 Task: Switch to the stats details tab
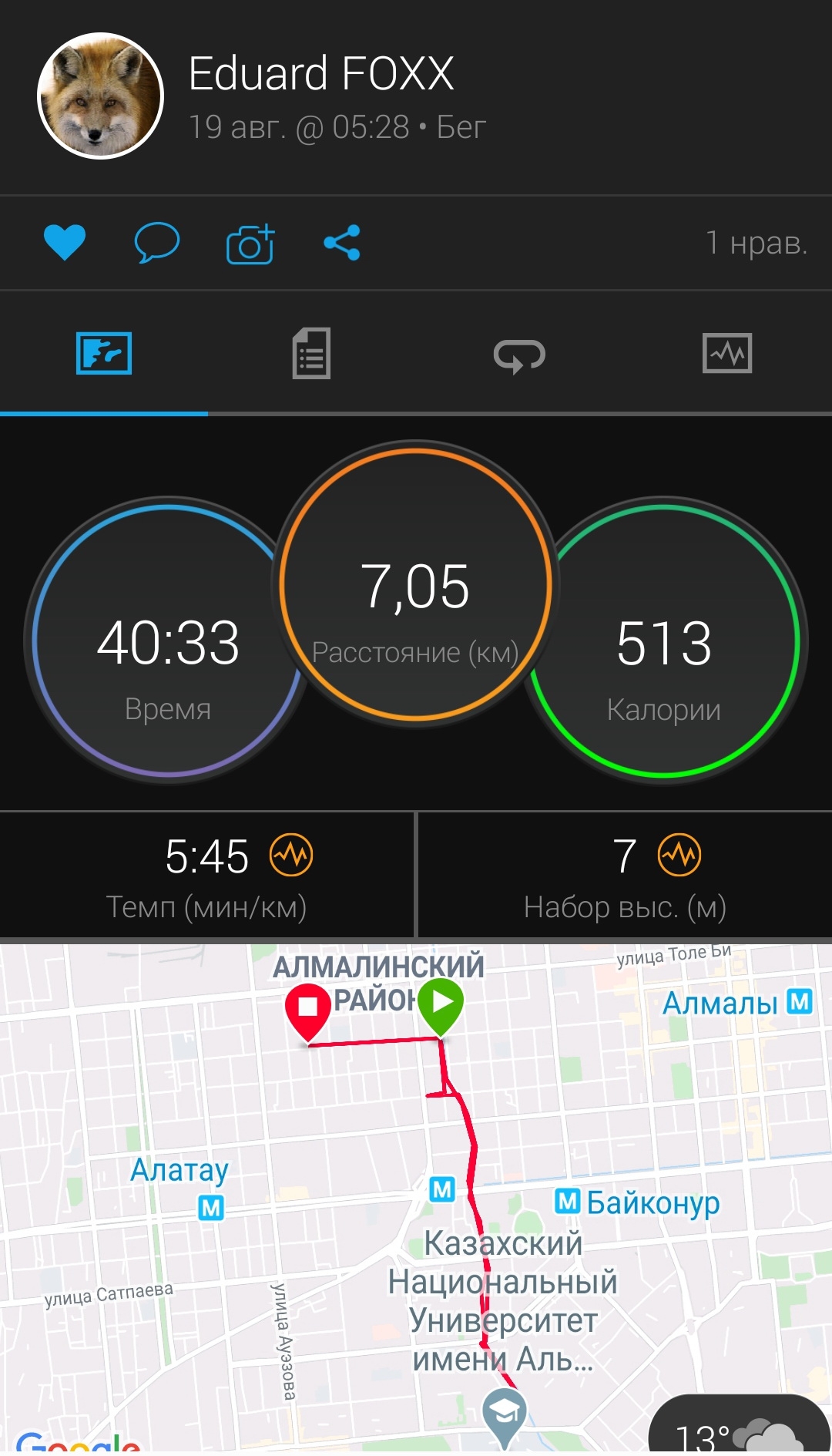pyautogui.click(x=311, y=354)
